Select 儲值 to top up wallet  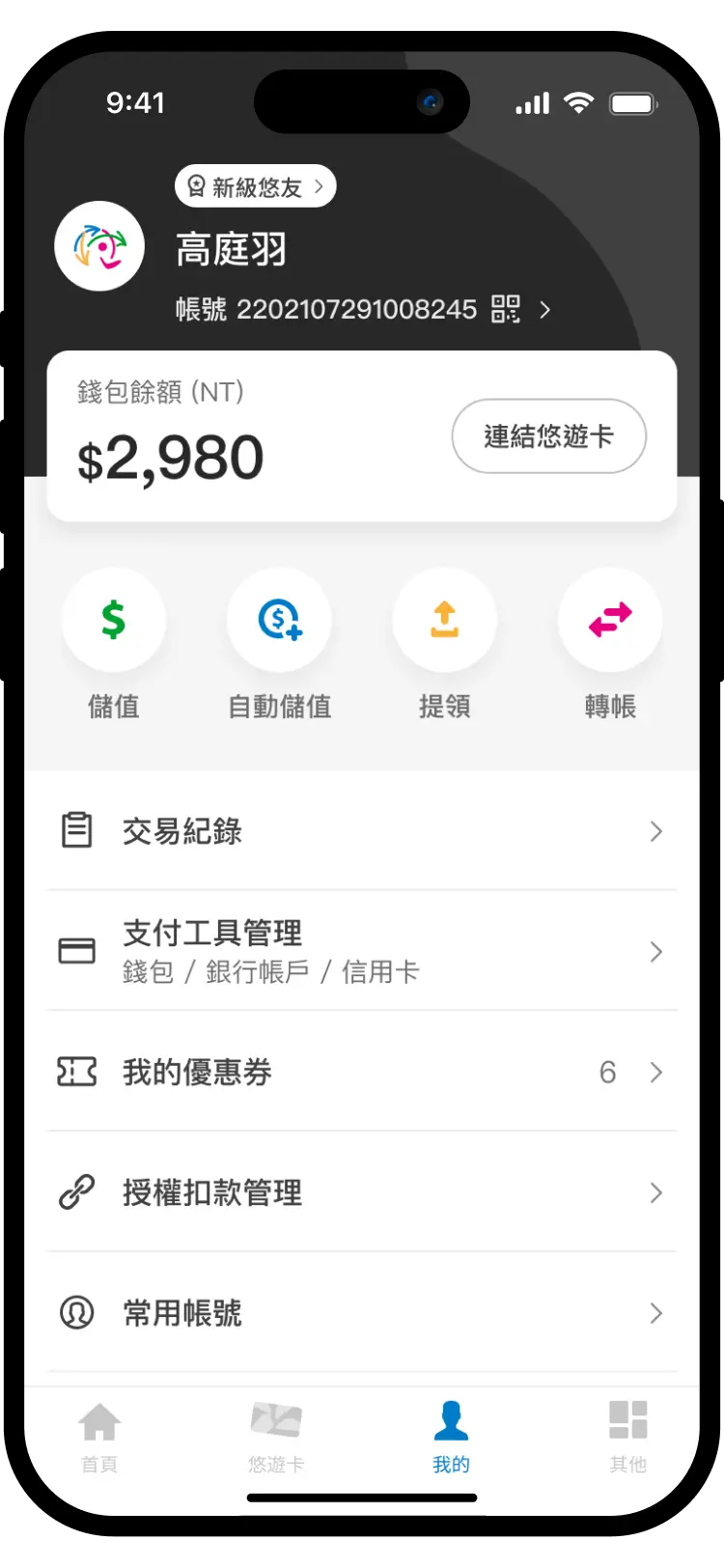[x=114, y=620]
